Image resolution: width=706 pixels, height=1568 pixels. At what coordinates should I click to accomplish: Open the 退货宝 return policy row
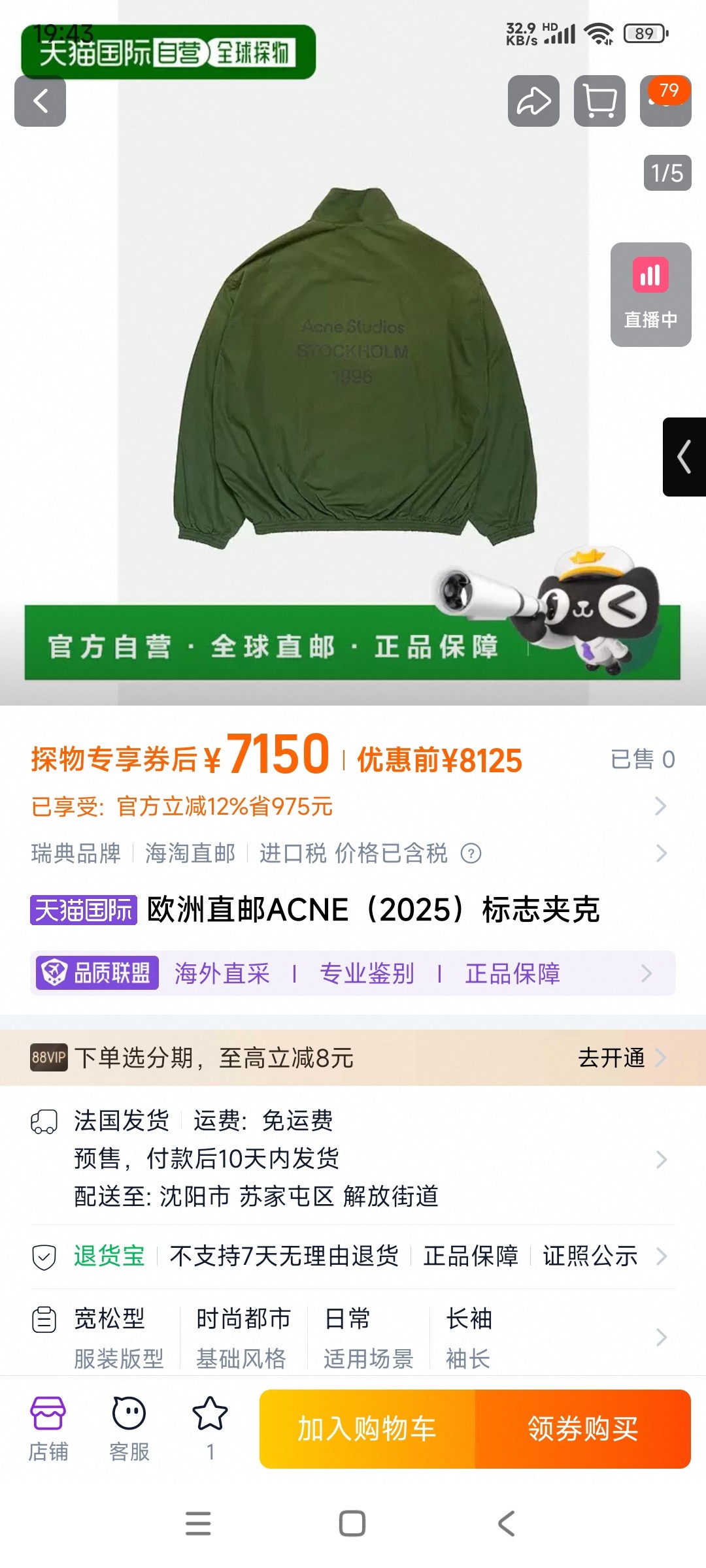pos(353,1256)
